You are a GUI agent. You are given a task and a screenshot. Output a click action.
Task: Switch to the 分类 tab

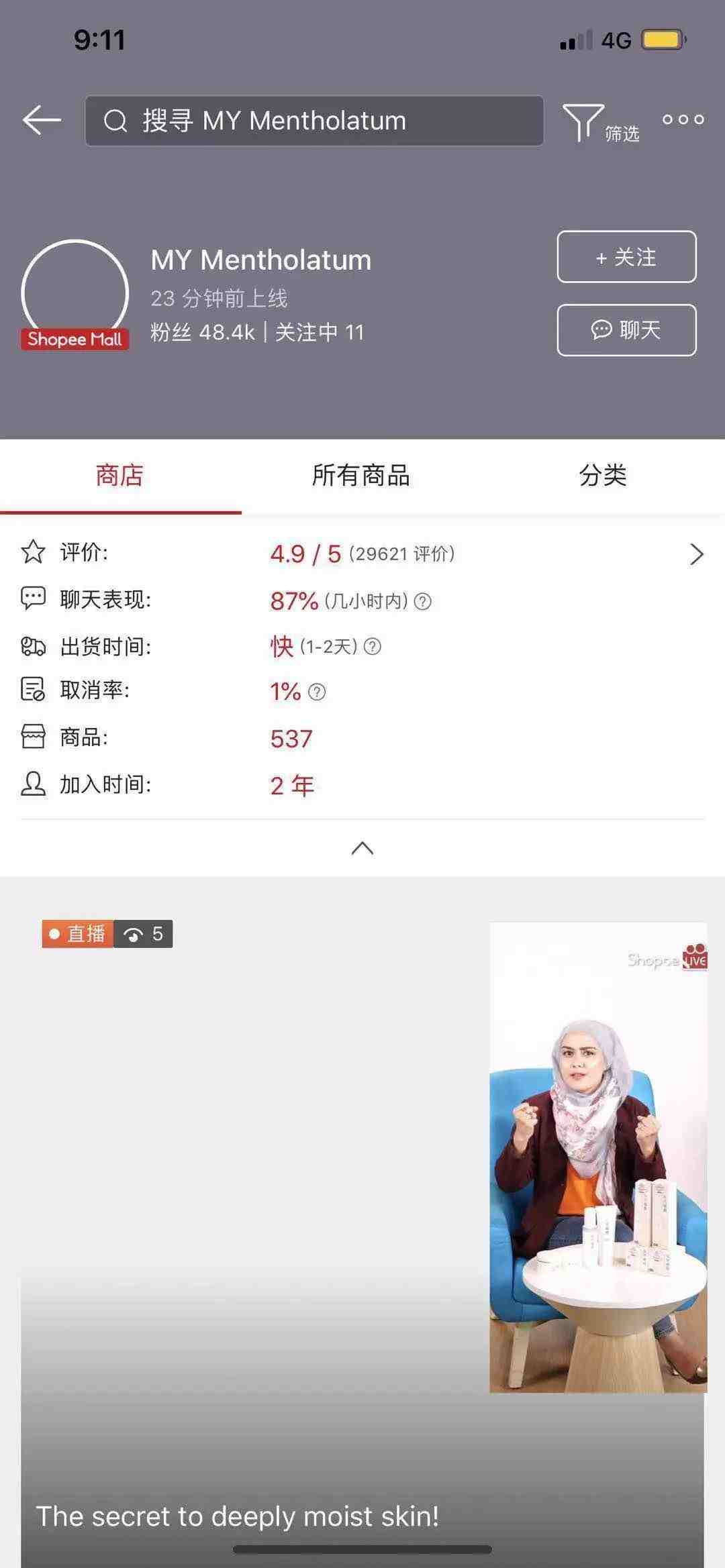(x=602, y=476)
